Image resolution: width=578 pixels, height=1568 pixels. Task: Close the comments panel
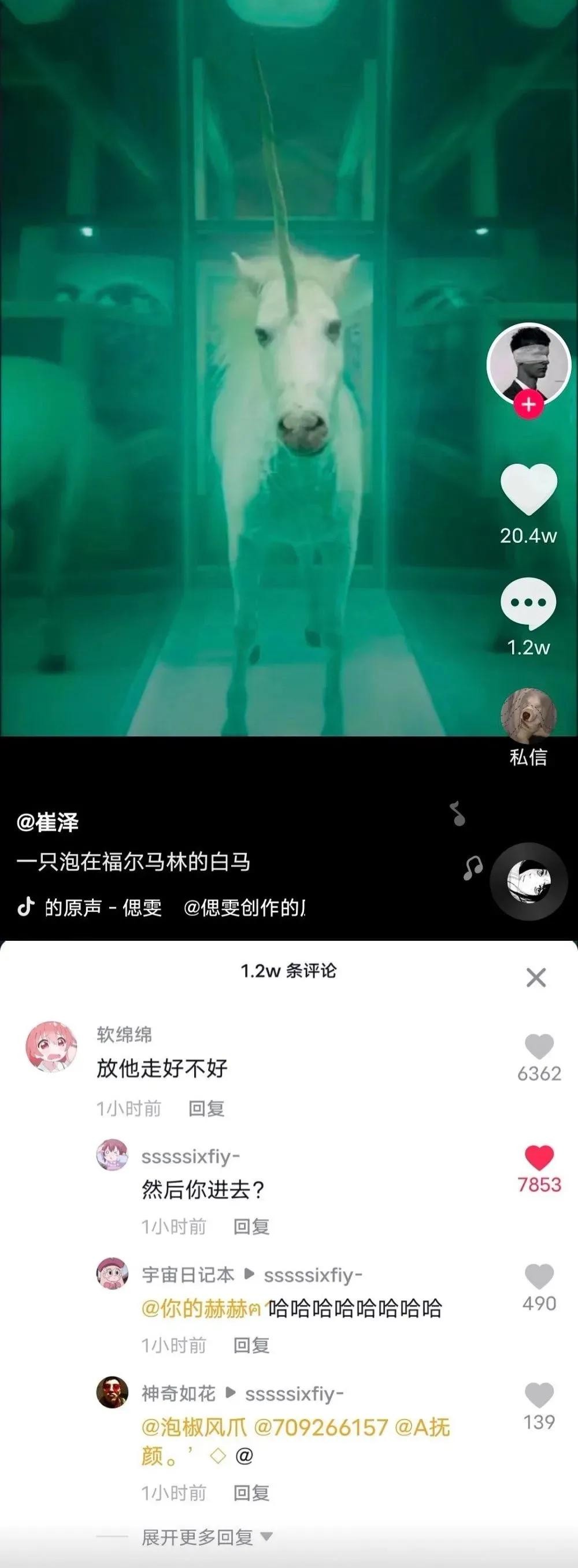pos(535,978)
